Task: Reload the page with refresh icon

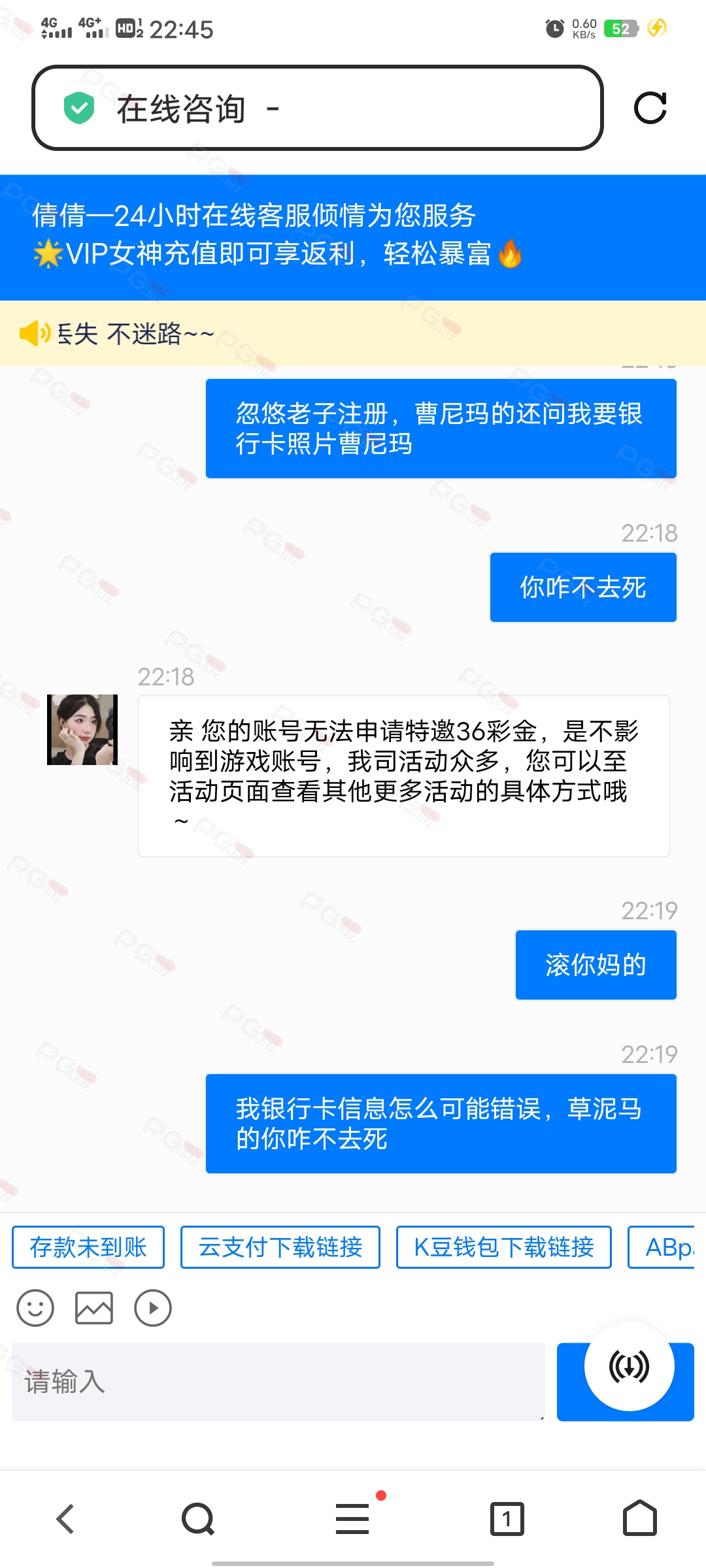Action: point(650,108)
